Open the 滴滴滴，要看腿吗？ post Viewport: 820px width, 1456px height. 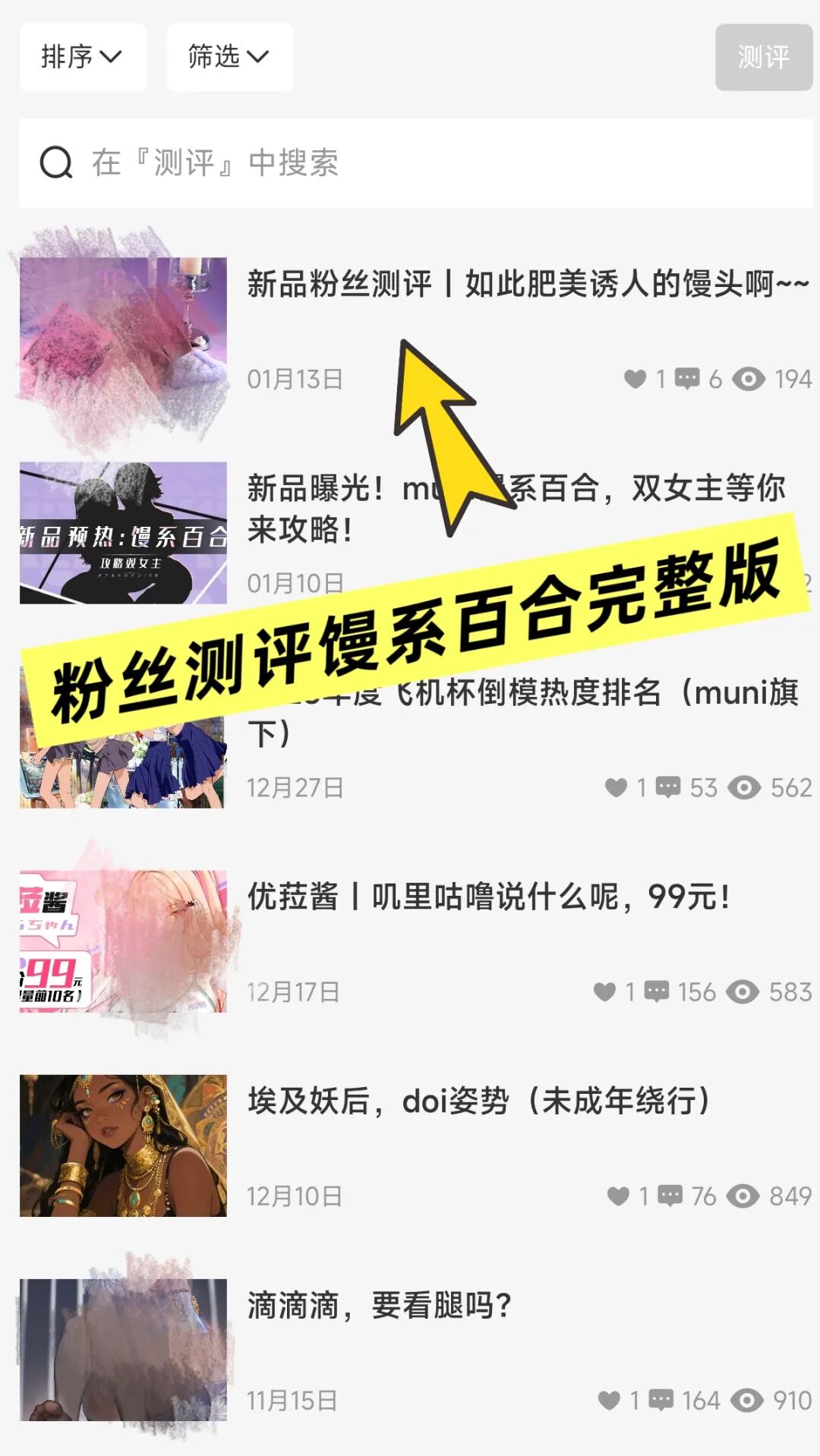click(x=380, y=1306)
